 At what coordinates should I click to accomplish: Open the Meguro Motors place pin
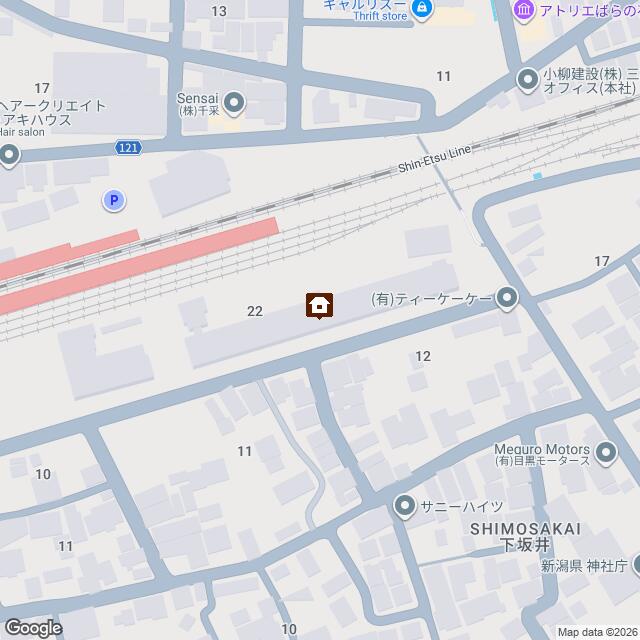point(606,455)
